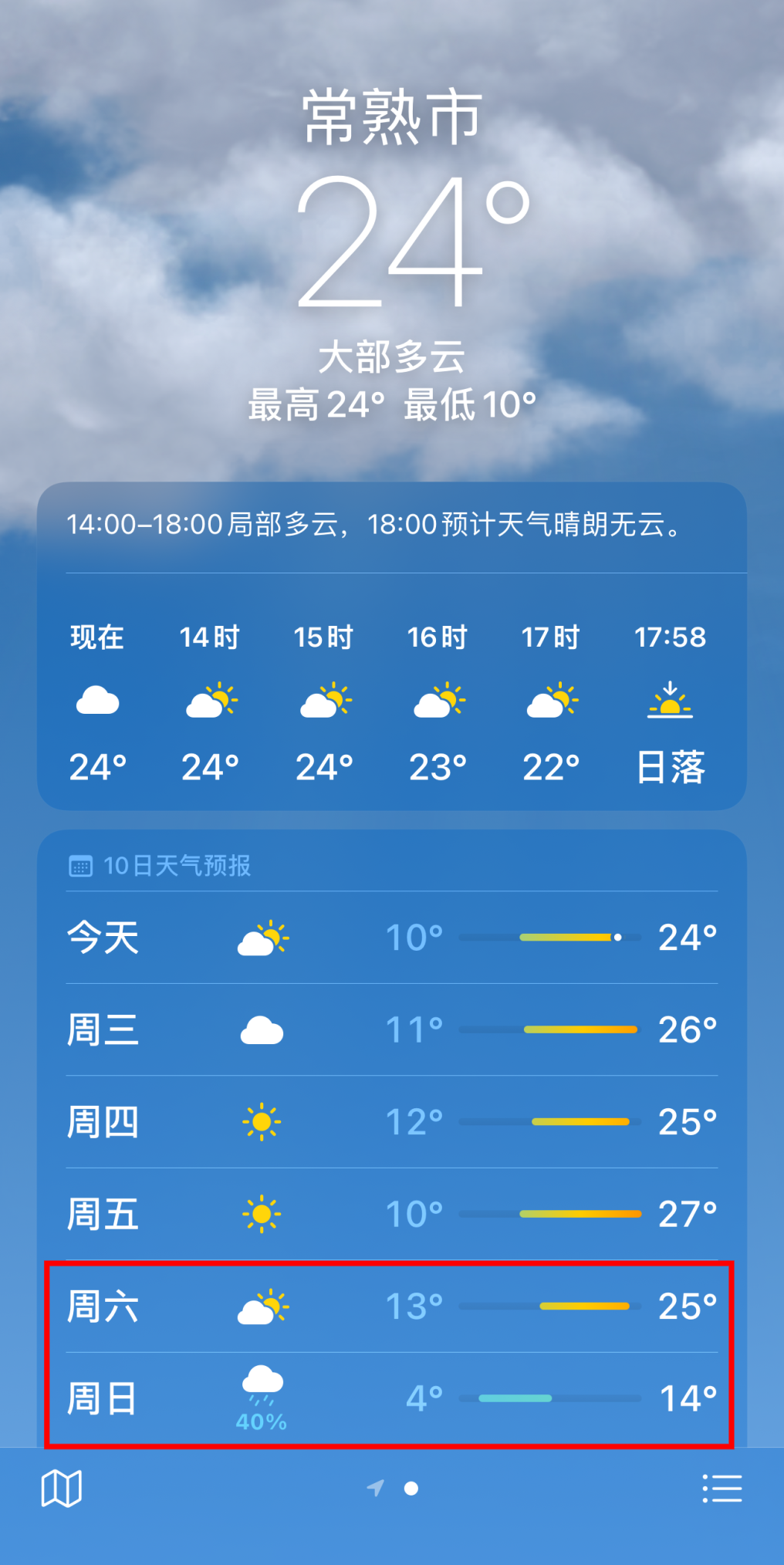Show 周六 forecast details
Viewport: 784px width, 1565px height.
[x=392, y=1306]
